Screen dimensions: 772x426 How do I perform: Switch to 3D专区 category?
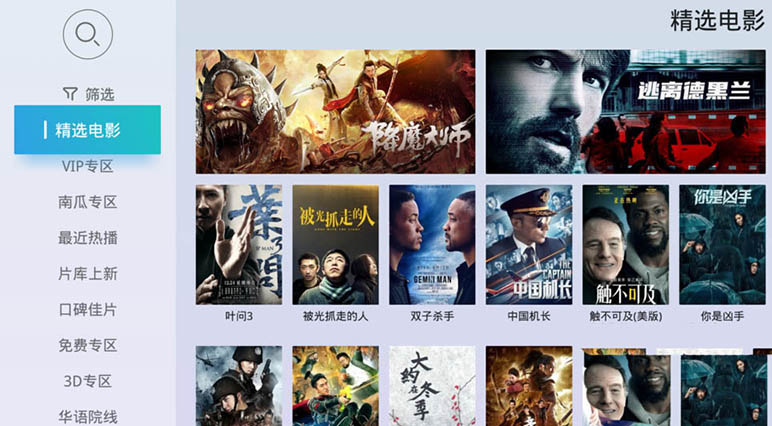coord(87,381)
